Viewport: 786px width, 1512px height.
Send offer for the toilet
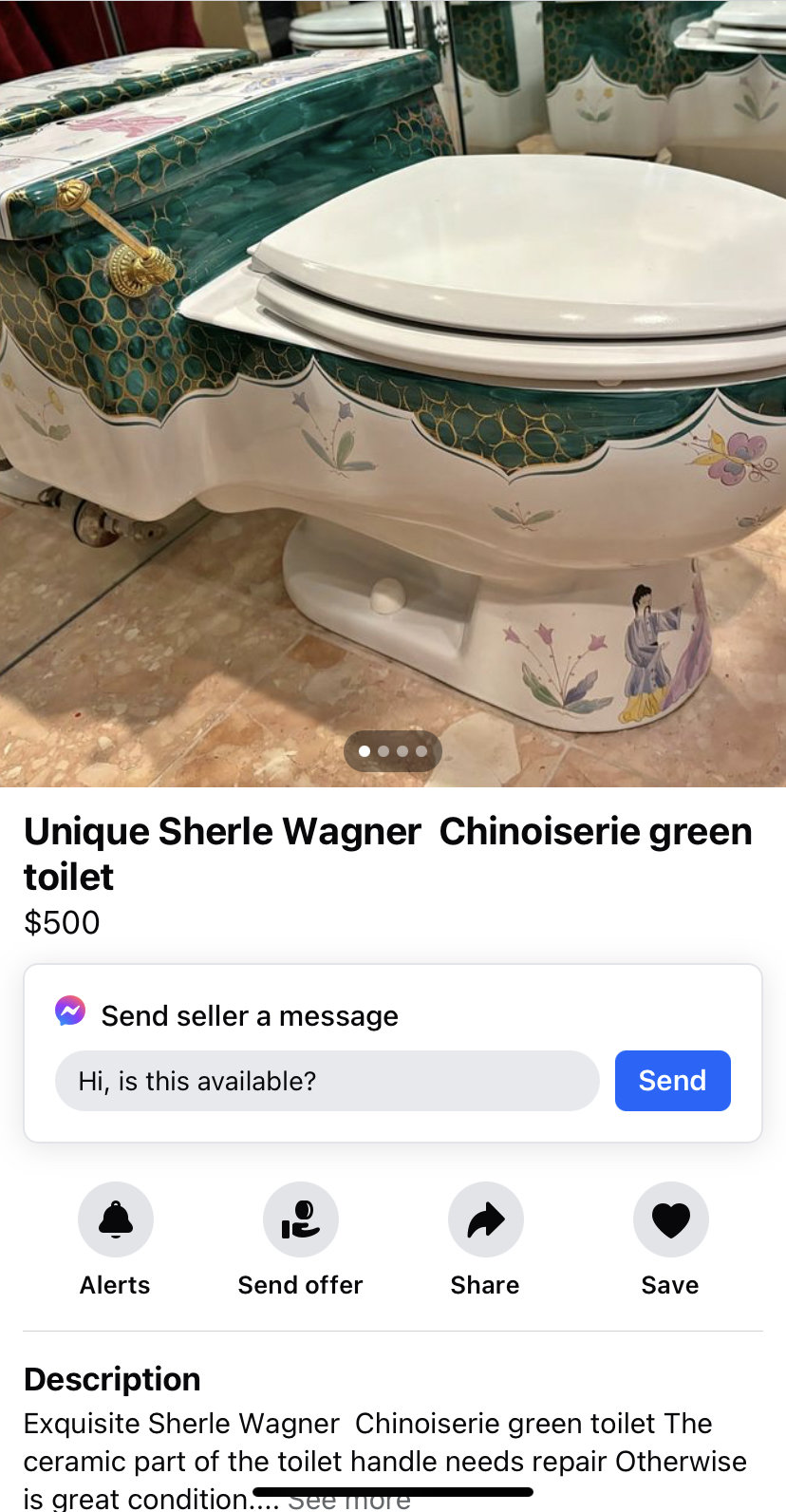coord(300,1220)
